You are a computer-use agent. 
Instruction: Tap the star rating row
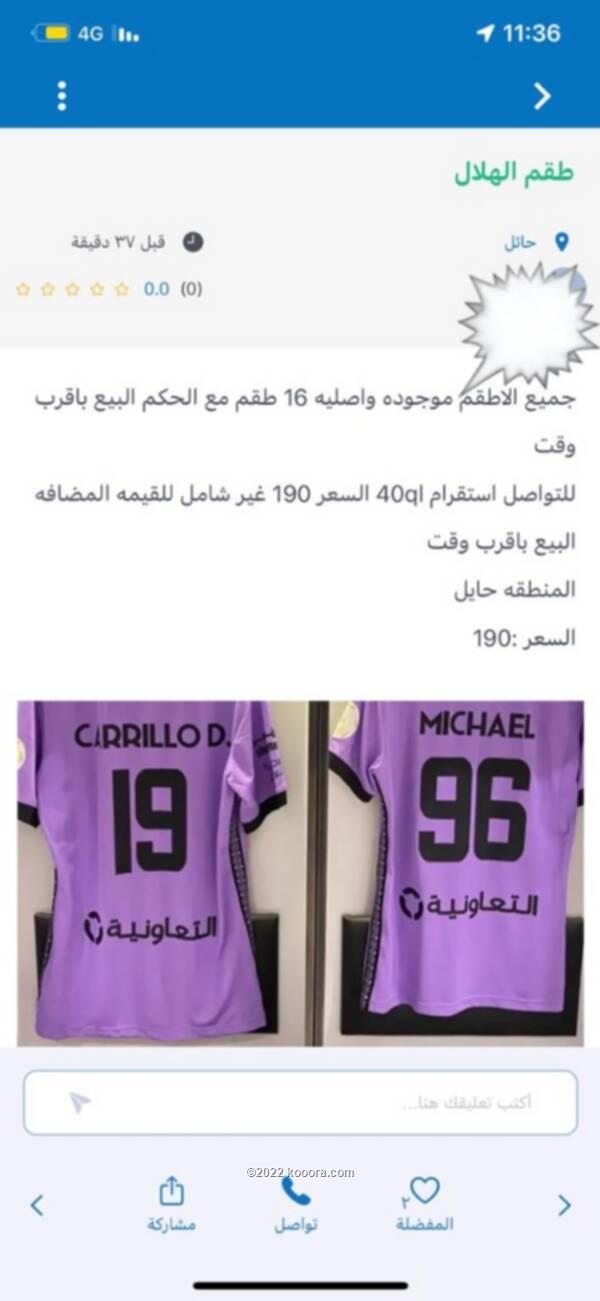(x=72, y=290)
